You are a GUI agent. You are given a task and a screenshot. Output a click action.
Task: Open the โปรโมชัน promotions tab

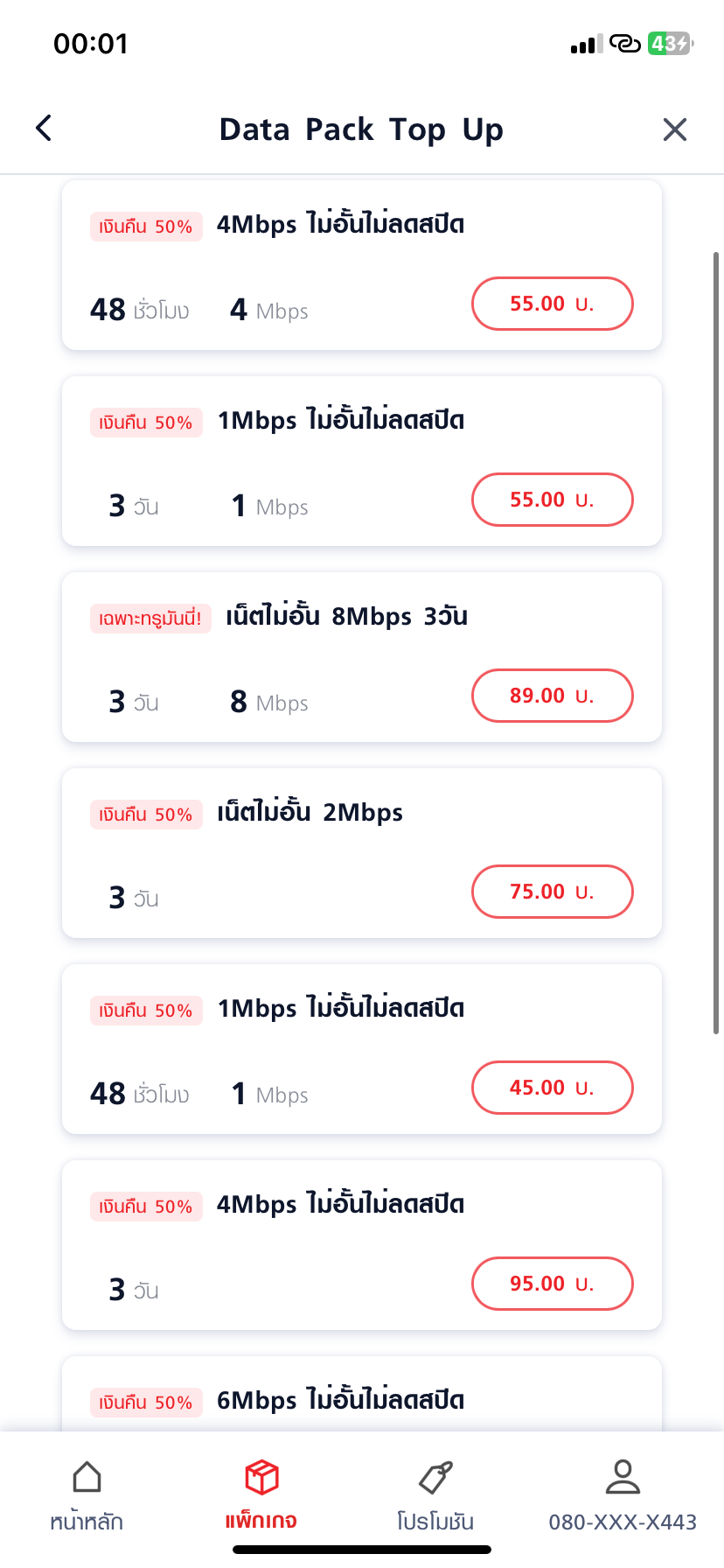coord(435,1495)
